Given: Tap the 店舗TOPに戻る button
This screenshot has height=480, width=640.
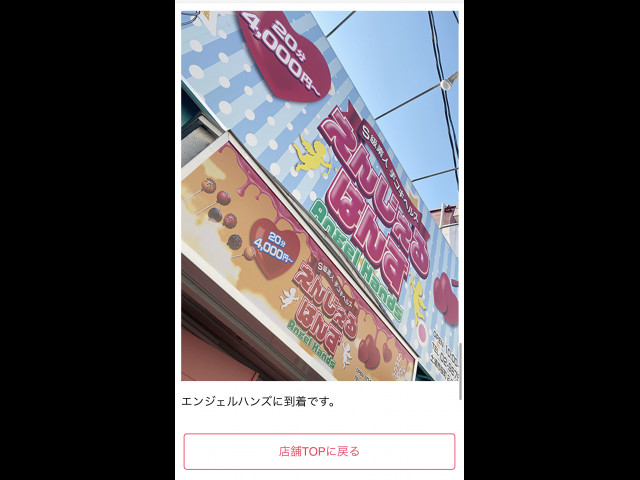Looking at the screenshot, I should pos(319,451).
